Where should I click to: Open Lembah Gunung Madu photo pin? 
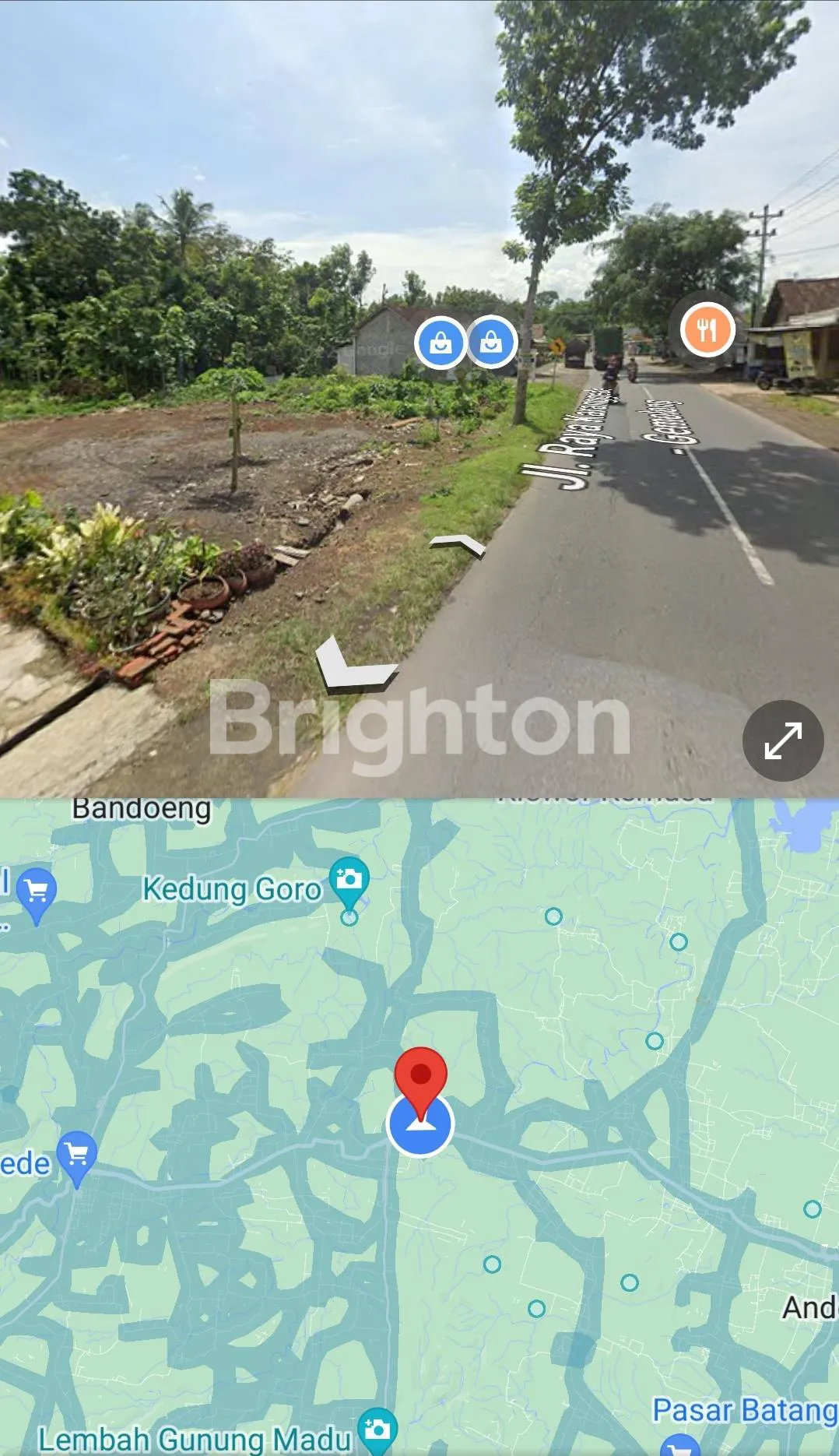pos(377,1430)
